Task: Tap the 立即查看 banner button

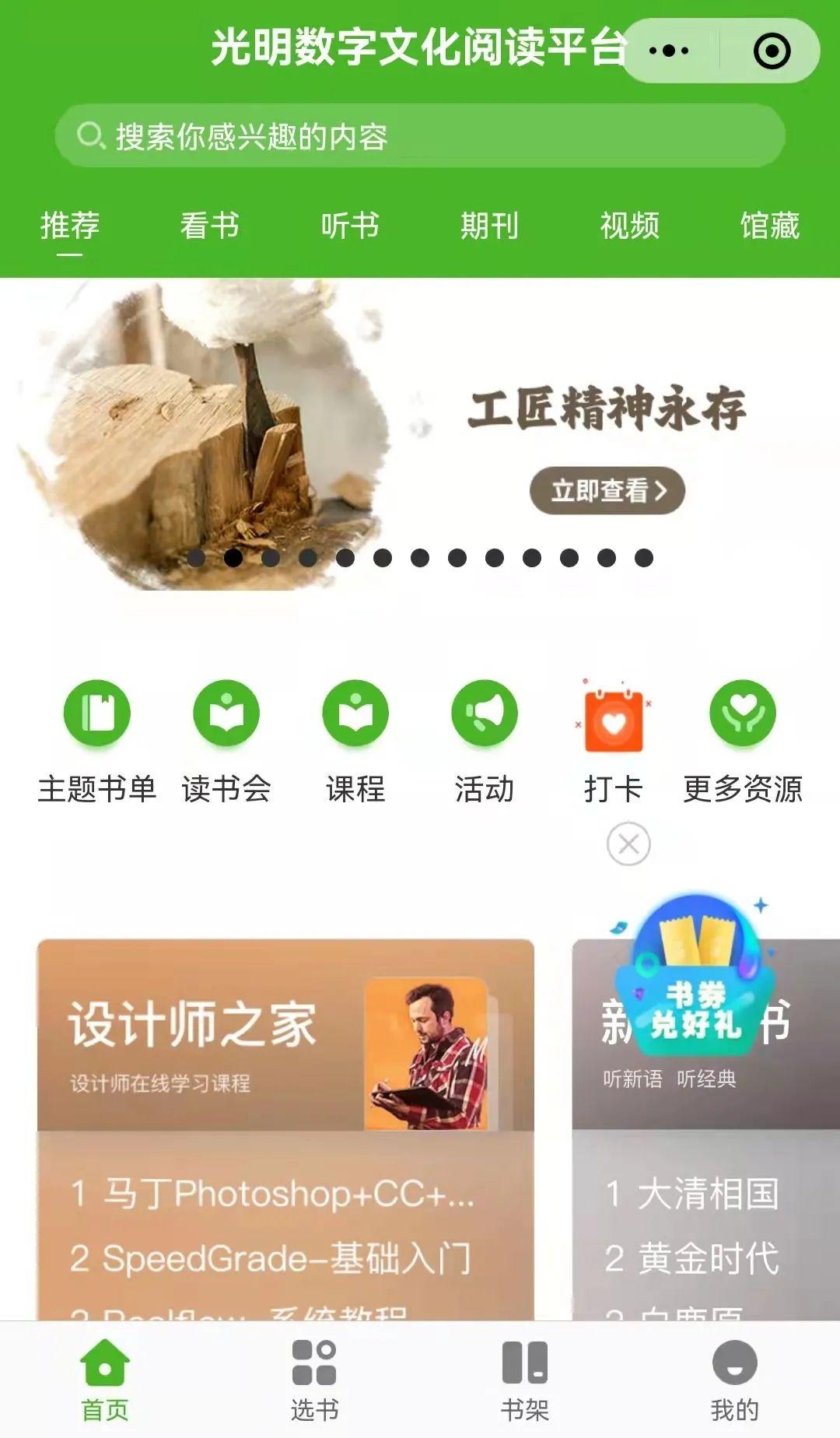Action: click(607, 491)
